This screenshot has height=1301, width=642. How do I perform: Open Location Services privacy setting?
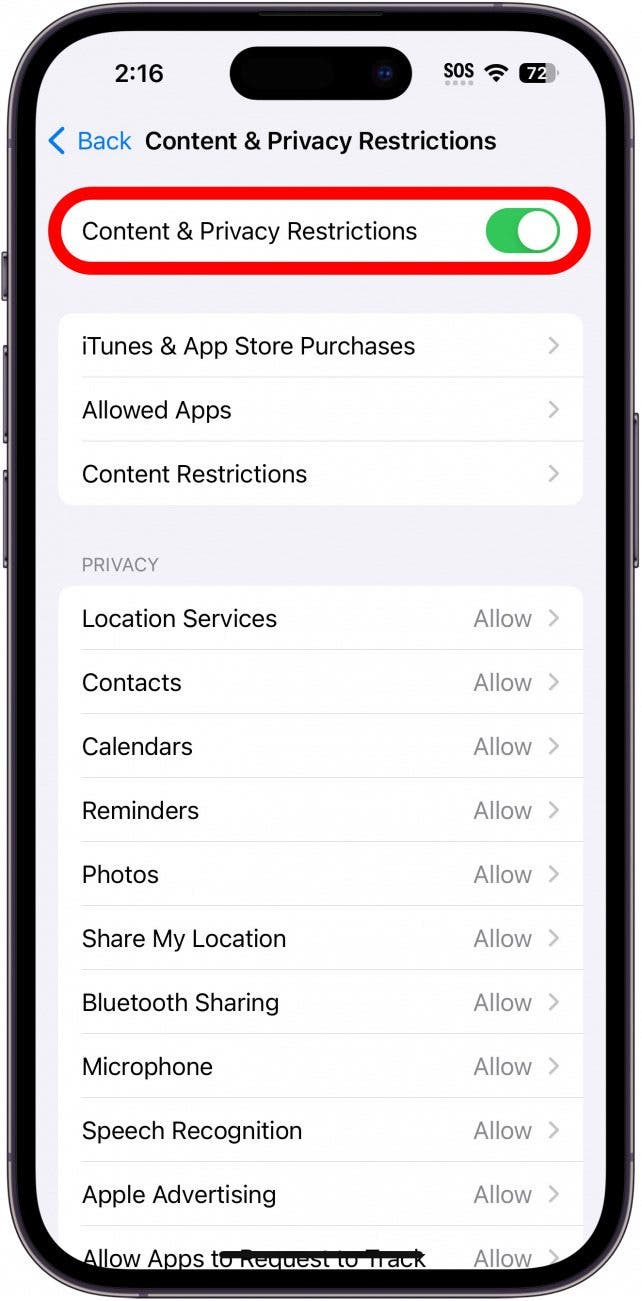pyautogui.click(x=320, y=619)
